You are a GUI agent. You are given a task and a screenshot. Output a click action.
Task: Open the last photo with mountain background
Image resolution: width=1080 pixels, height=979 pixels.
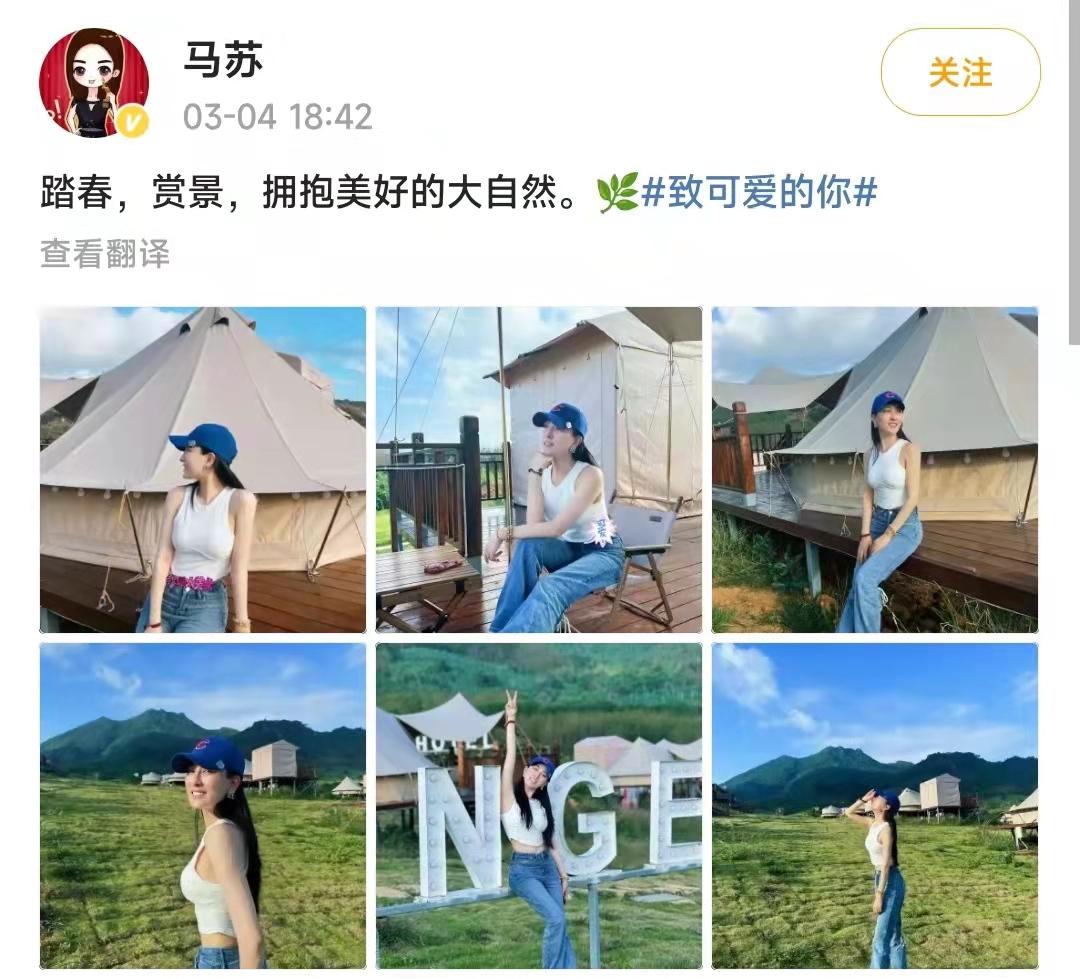click(x=875, y=805)
